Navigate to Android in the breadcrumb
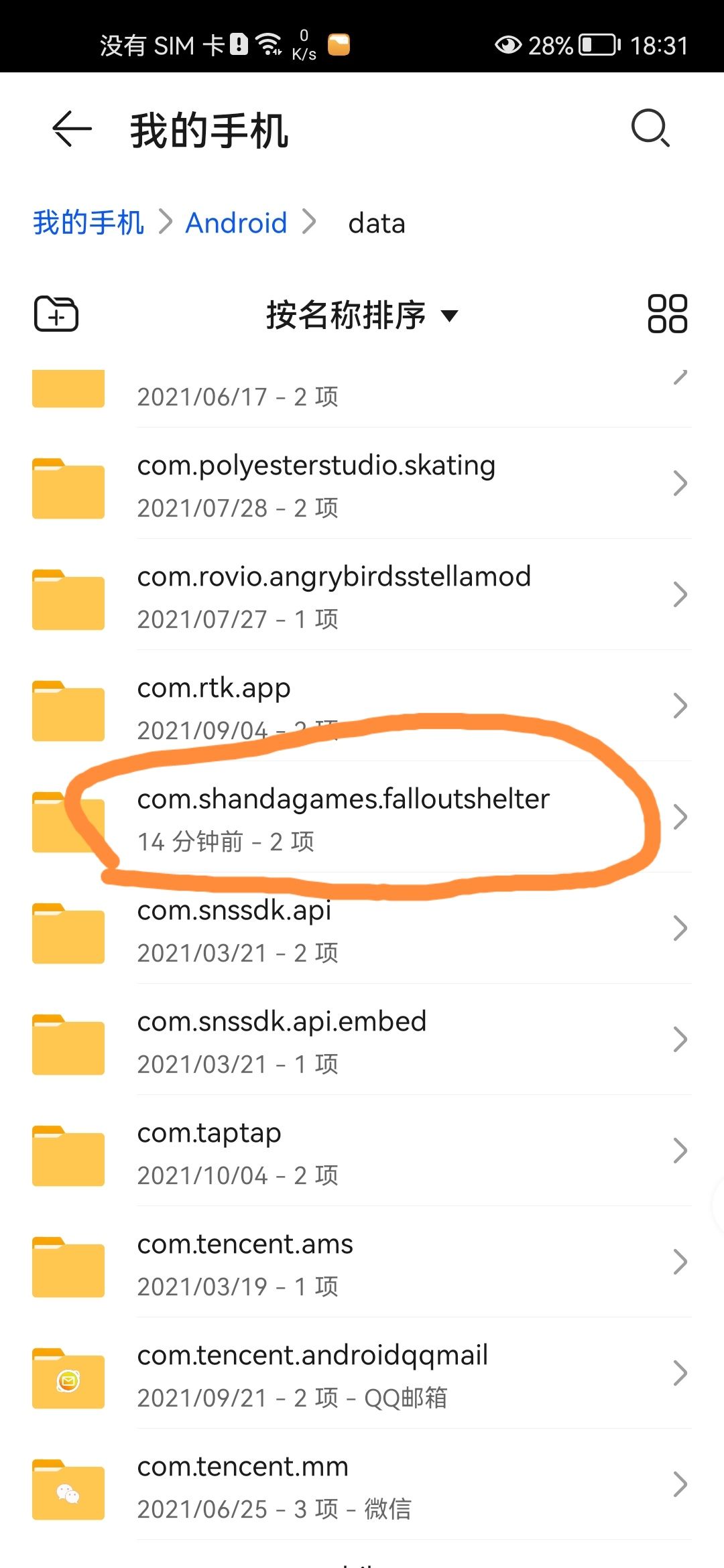 point(236,222)
